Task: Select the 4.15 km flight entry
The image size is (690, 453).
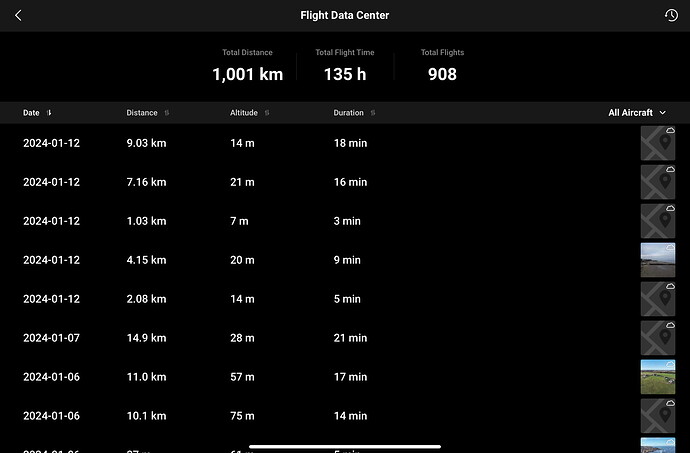Action: (344, 260)
